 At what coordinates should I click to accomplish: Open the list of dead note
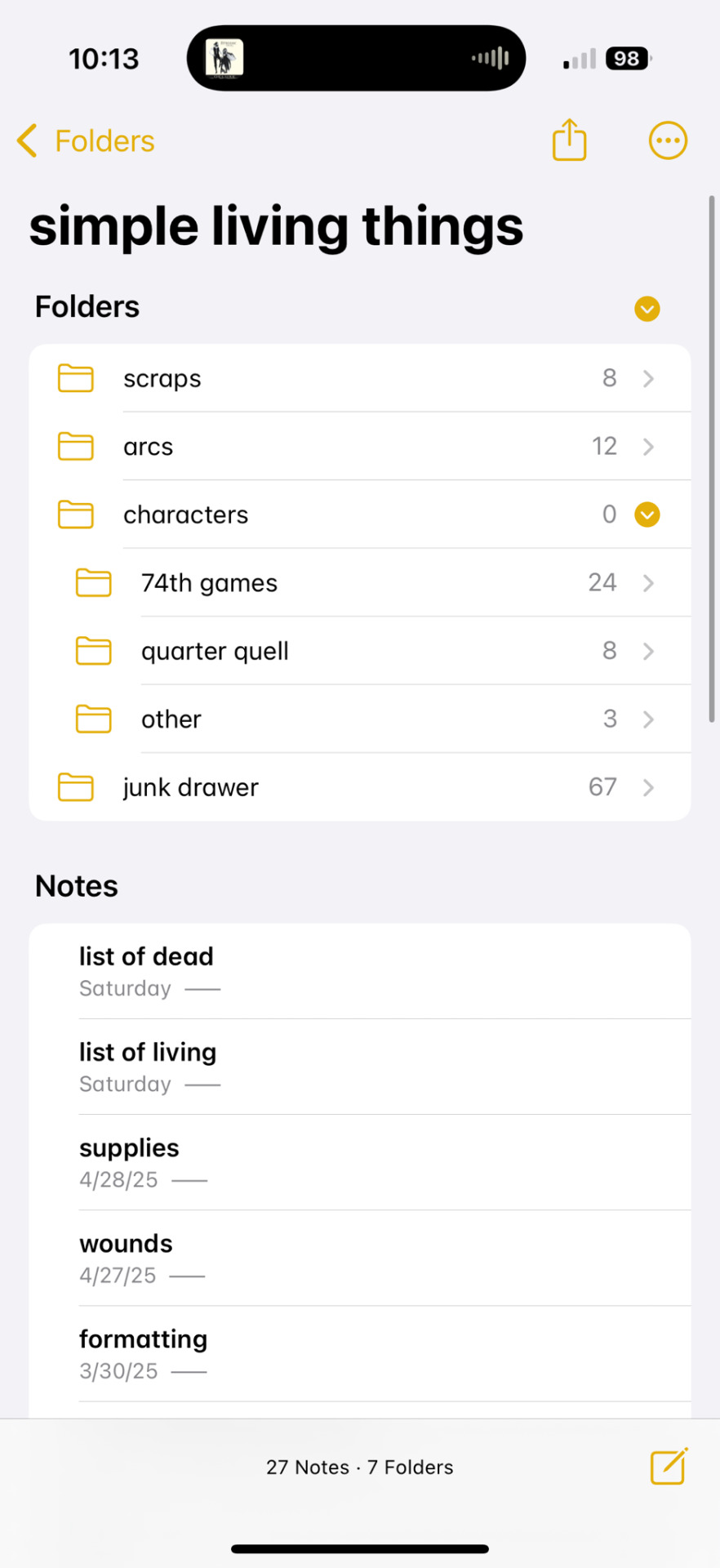tap(359, 971)
